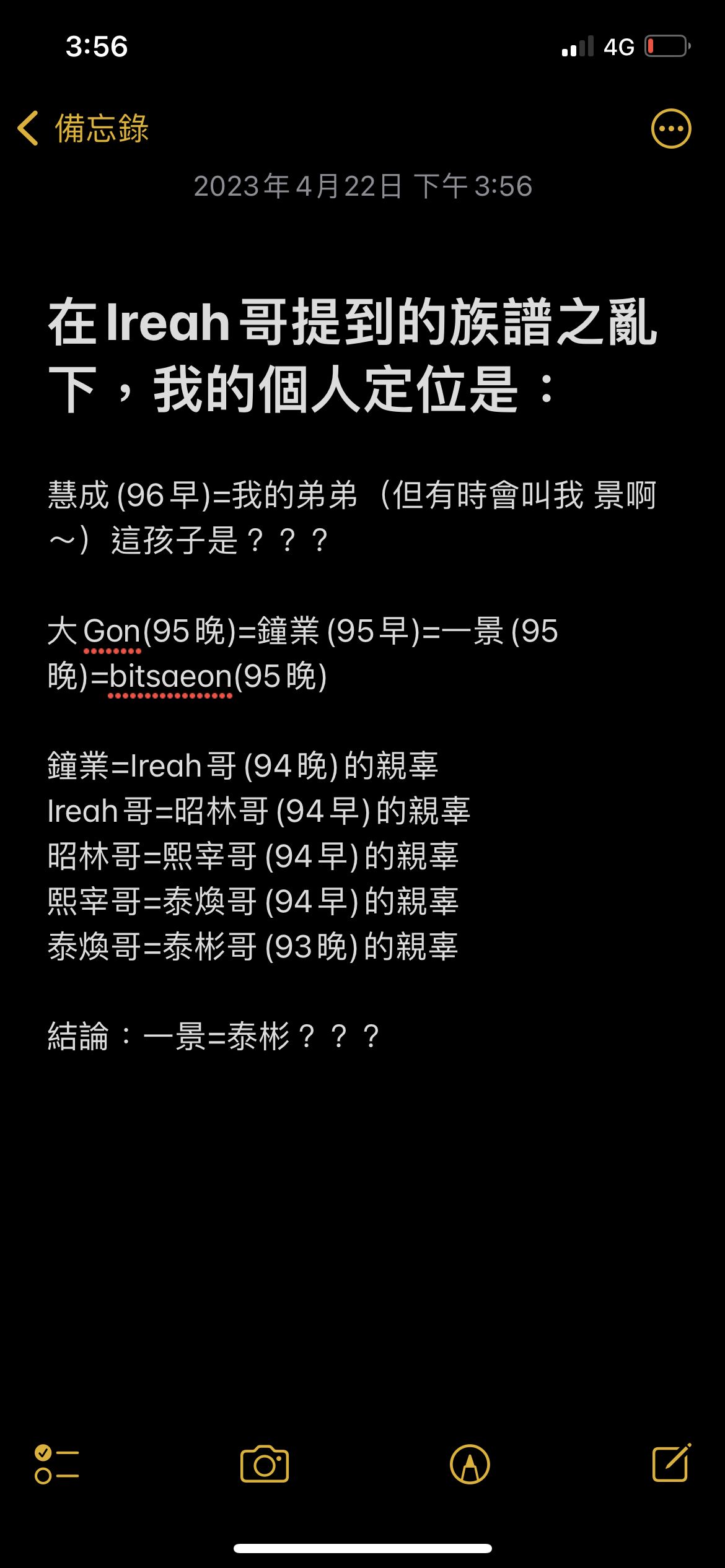725x1568 pixels.
Task: Compose a new note
Action: [x=671, y=1464]
